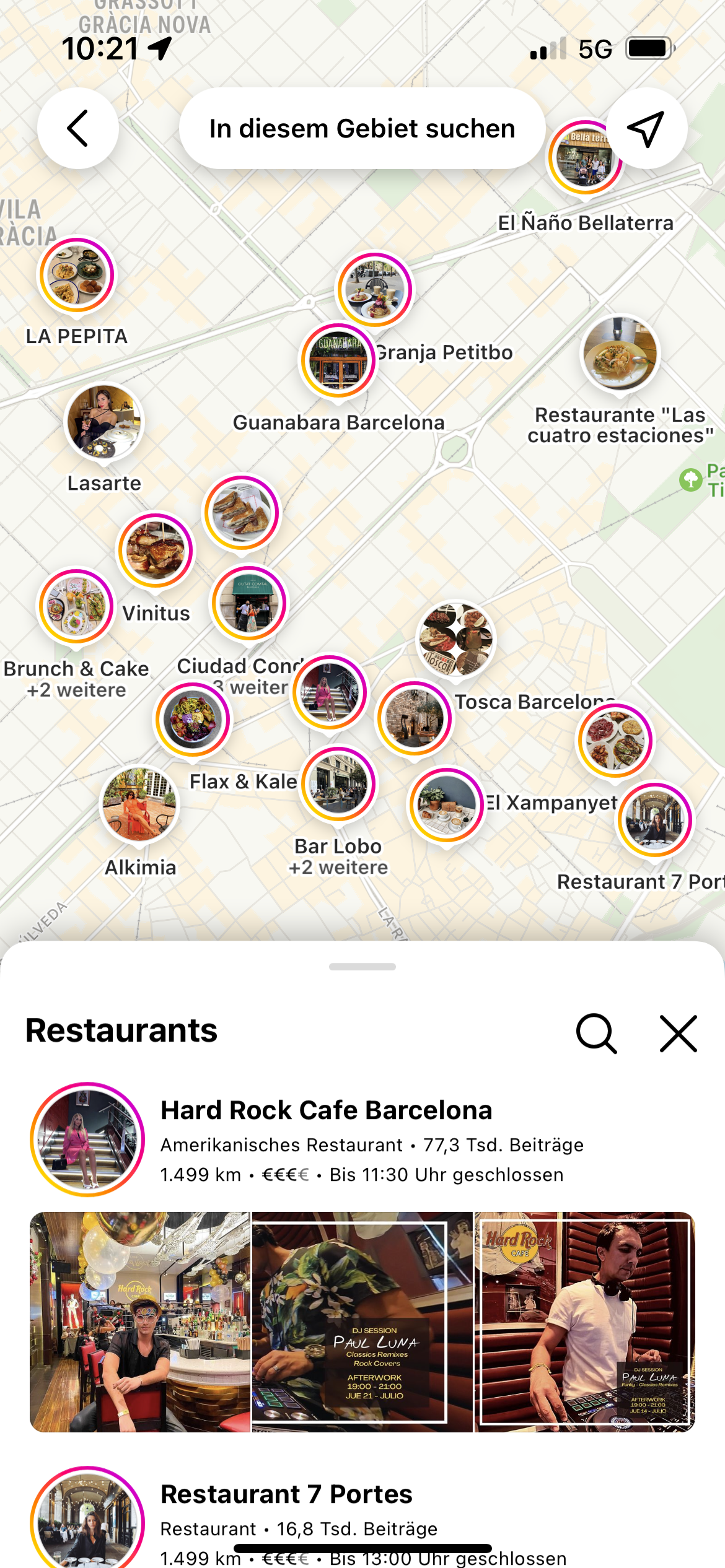This screenshot has width=725, height=1568.
Task: Tap the drag handle of the Restaurants sheet
Action: click(x=362, y=967)
